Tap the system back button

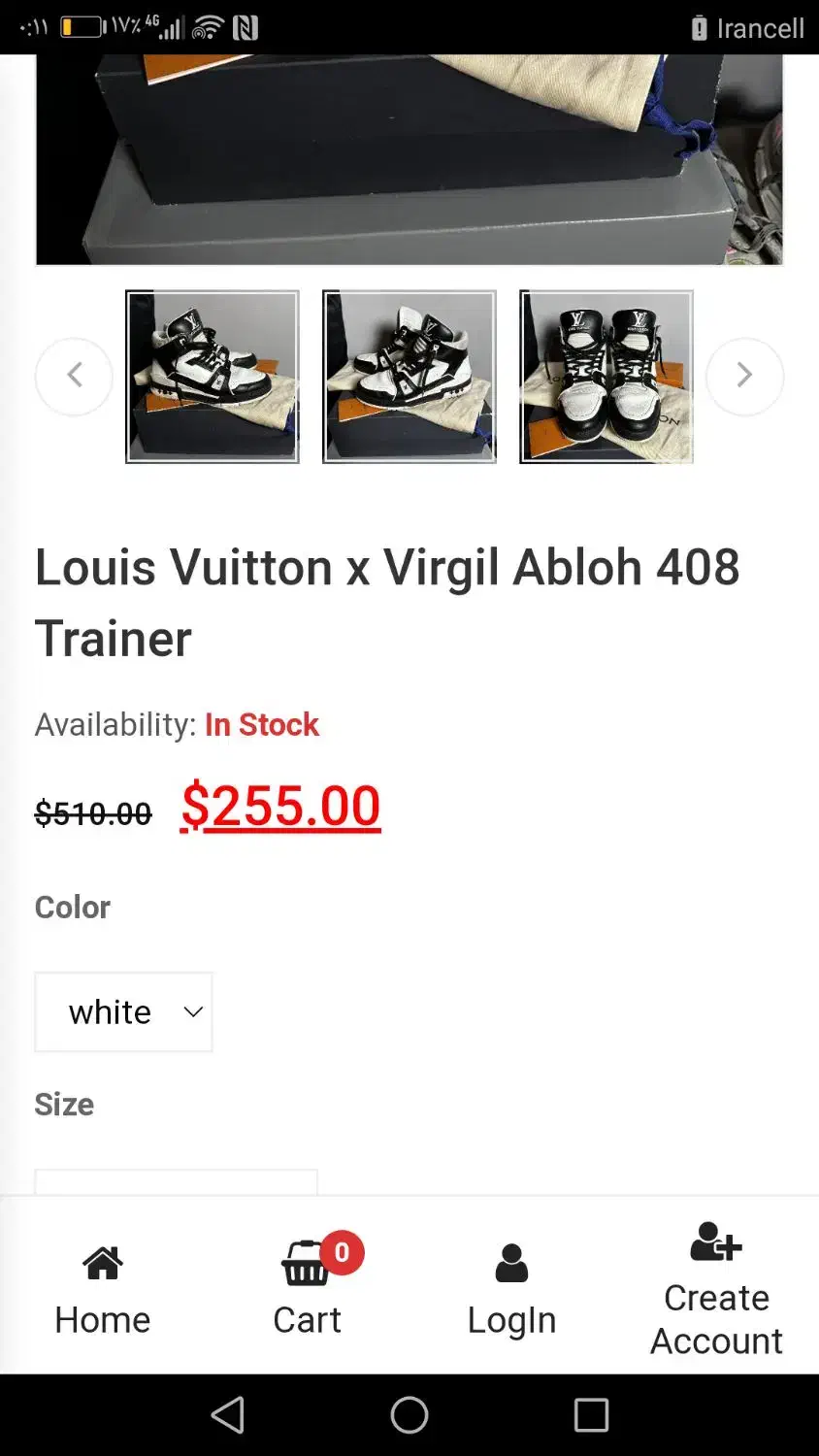pyautogui.click(x=228, y=1415)
